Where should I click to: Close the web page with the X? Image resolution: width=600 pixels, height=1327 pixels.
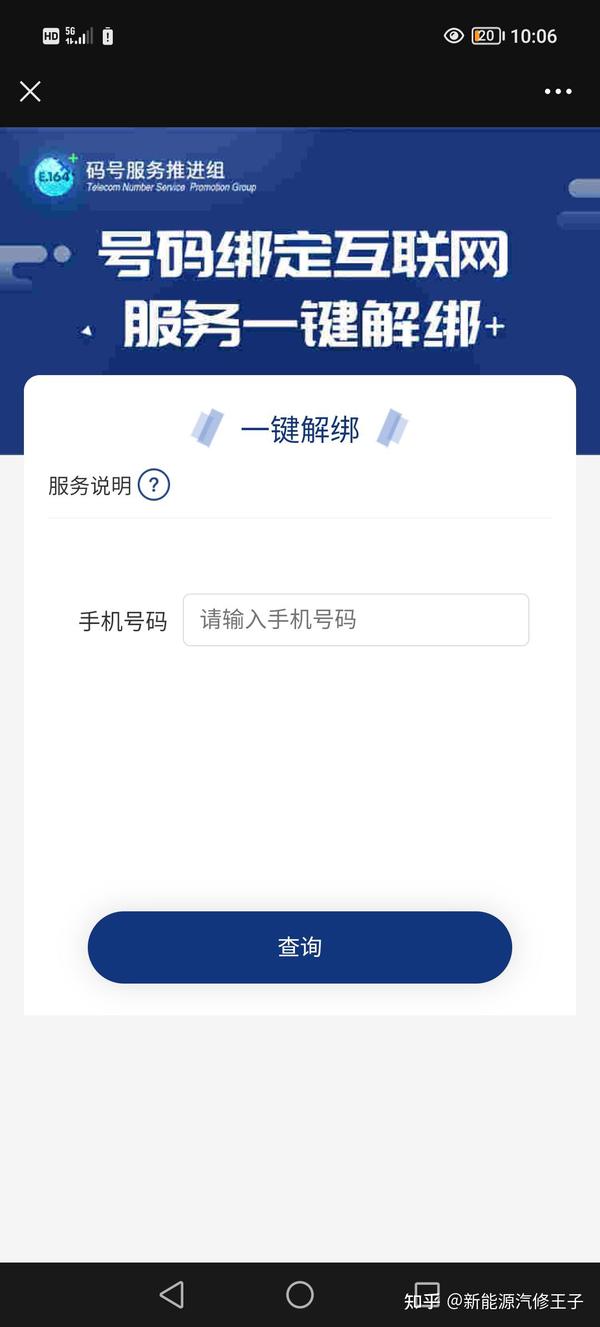30,91
